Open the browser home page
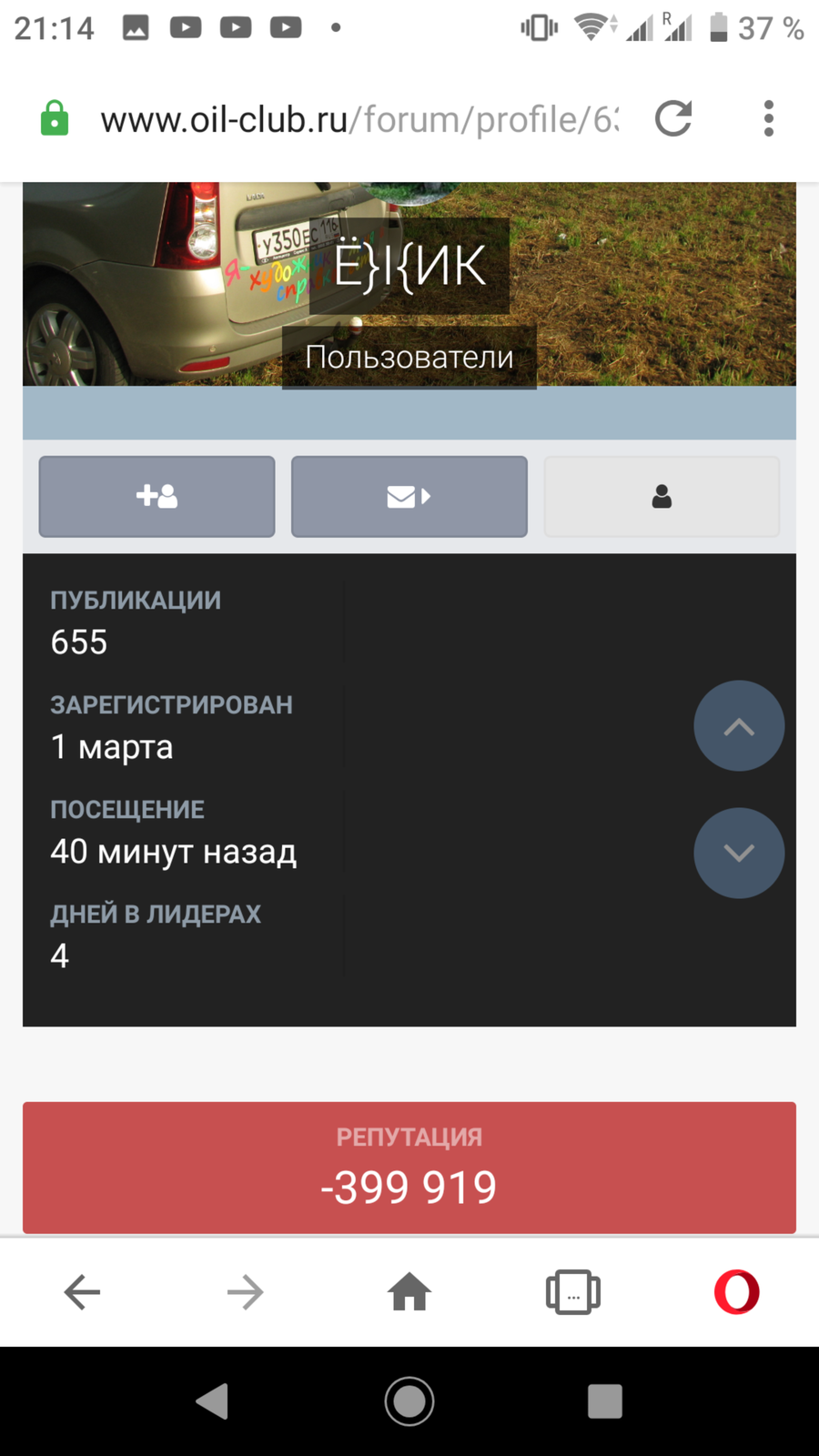The height and width of the screenshot is (1456, 819). [409, 1292]
